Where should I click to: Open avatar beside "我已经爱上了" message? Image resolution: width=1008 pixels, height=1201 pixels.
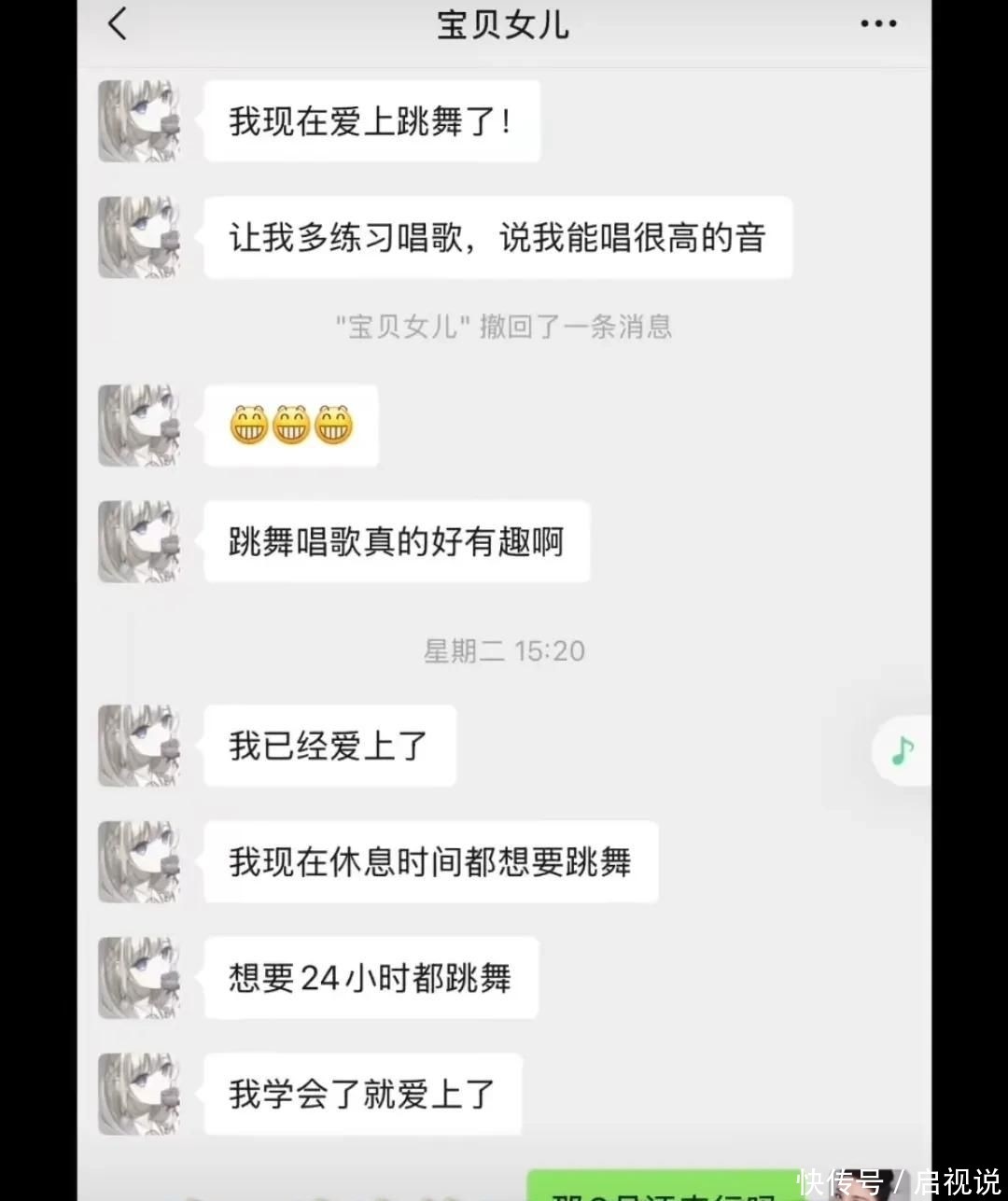[x=139, y=746]
